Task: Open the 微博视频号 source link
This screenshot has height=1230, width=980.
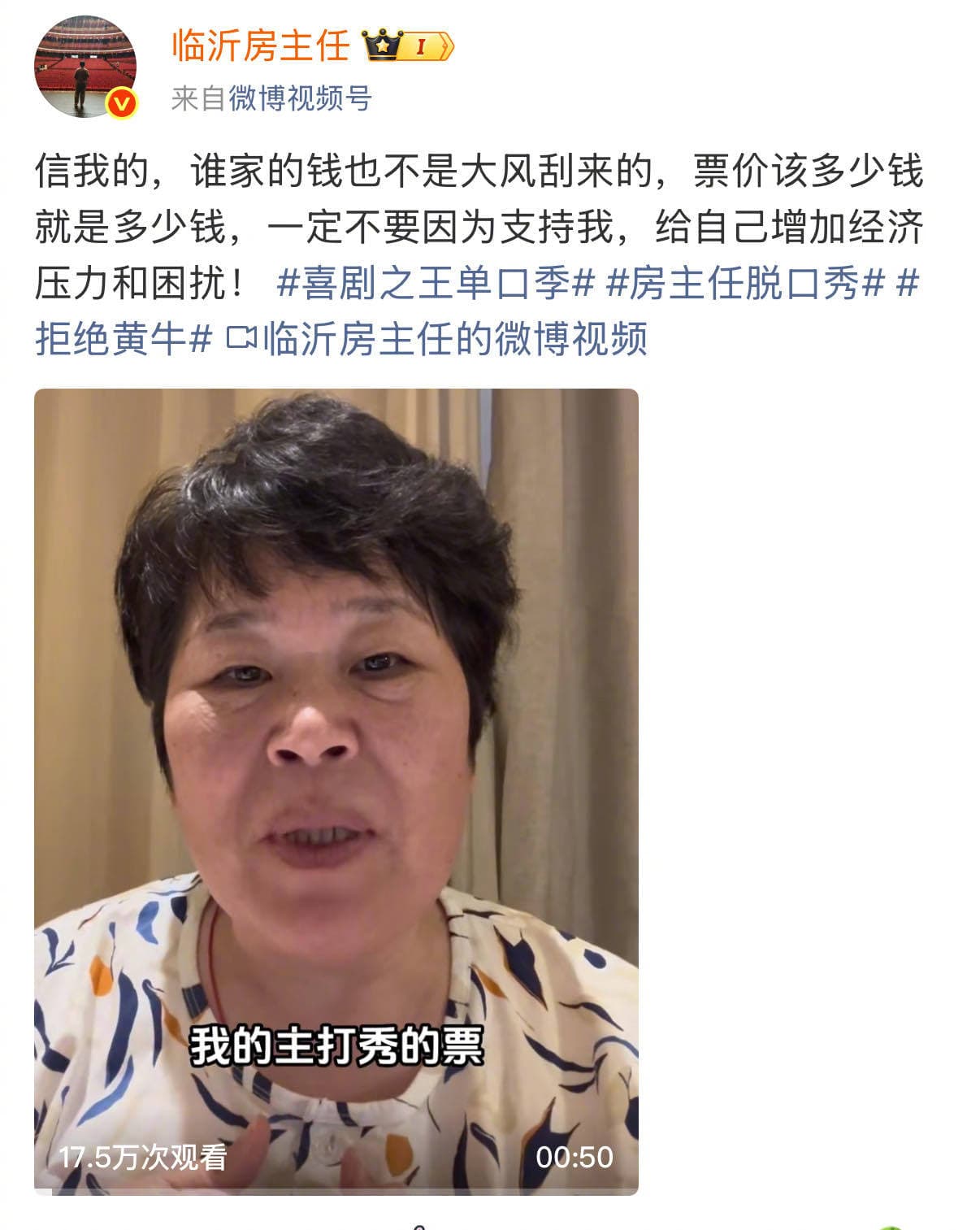Action: (300, 98)
